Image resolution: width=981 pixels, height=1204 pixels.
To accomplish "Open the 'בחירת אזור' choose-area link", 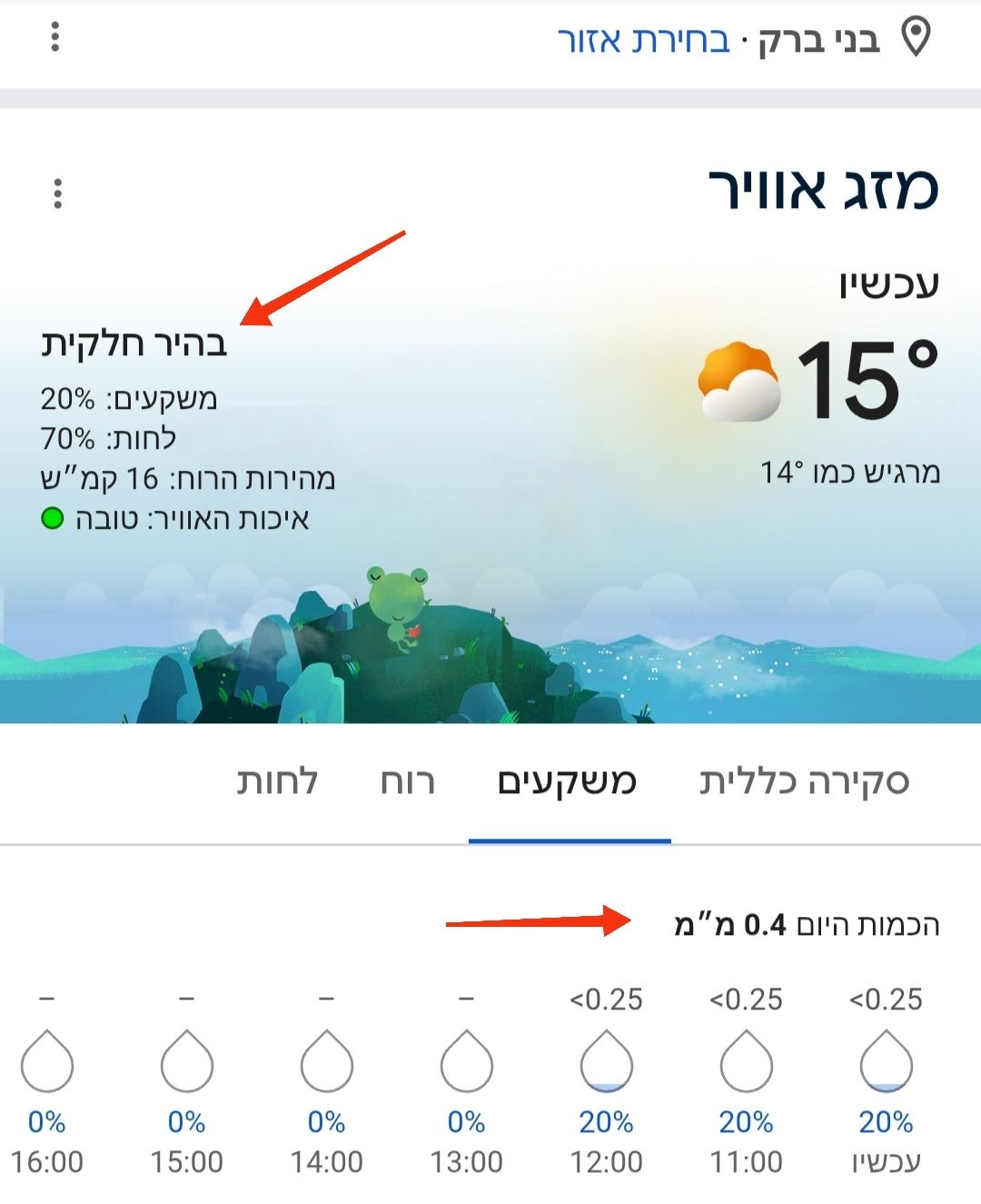I will pos(643,40).
